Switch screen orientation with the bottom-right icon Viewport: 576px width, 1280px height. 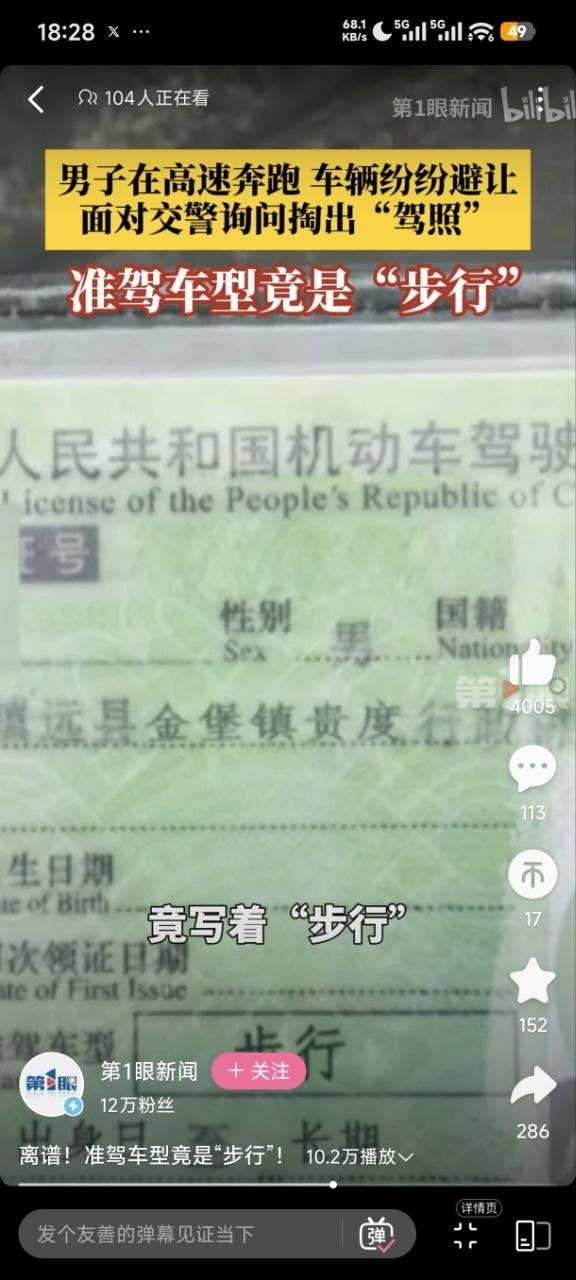click(533, 1236)
